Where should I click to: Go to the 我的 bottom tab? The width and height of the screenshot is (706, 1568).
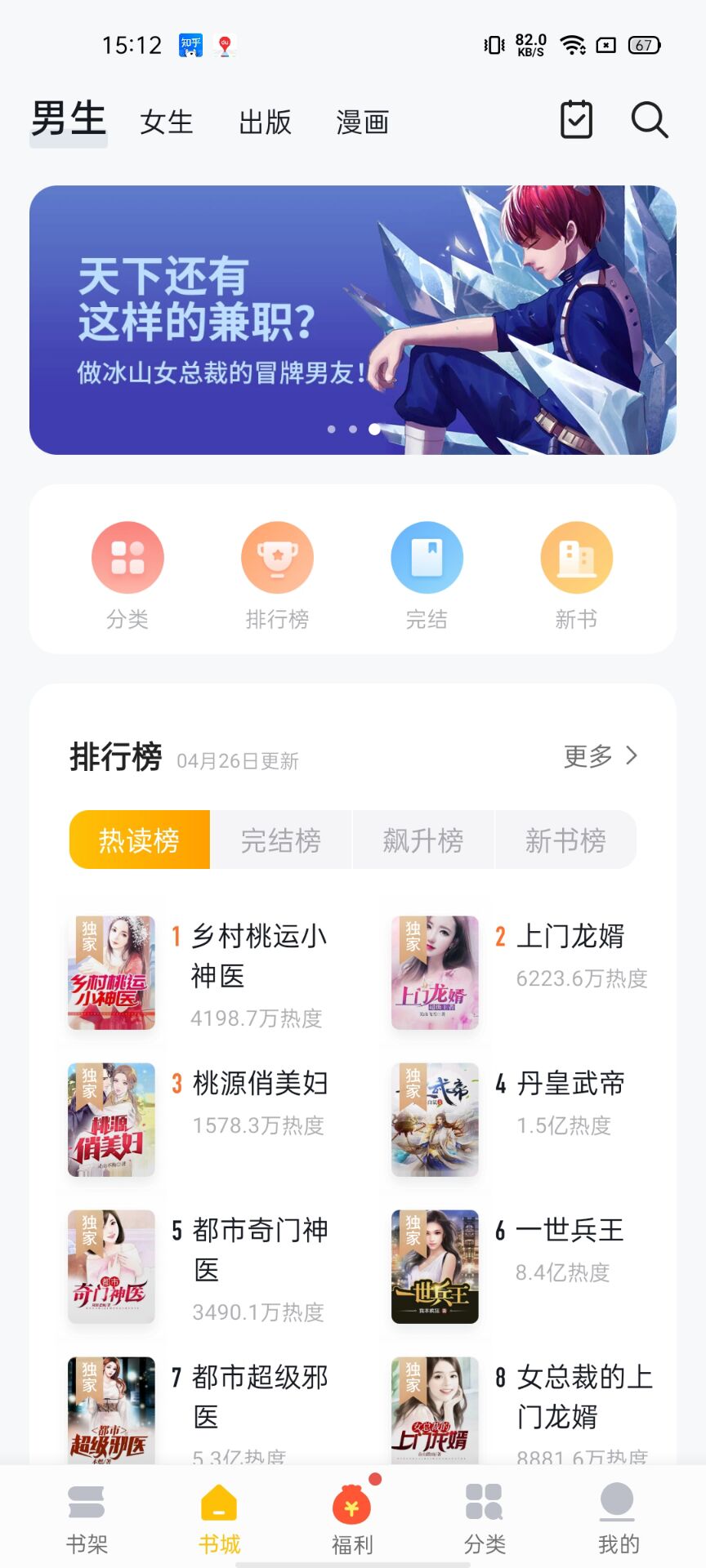(x=619, y=1520)
